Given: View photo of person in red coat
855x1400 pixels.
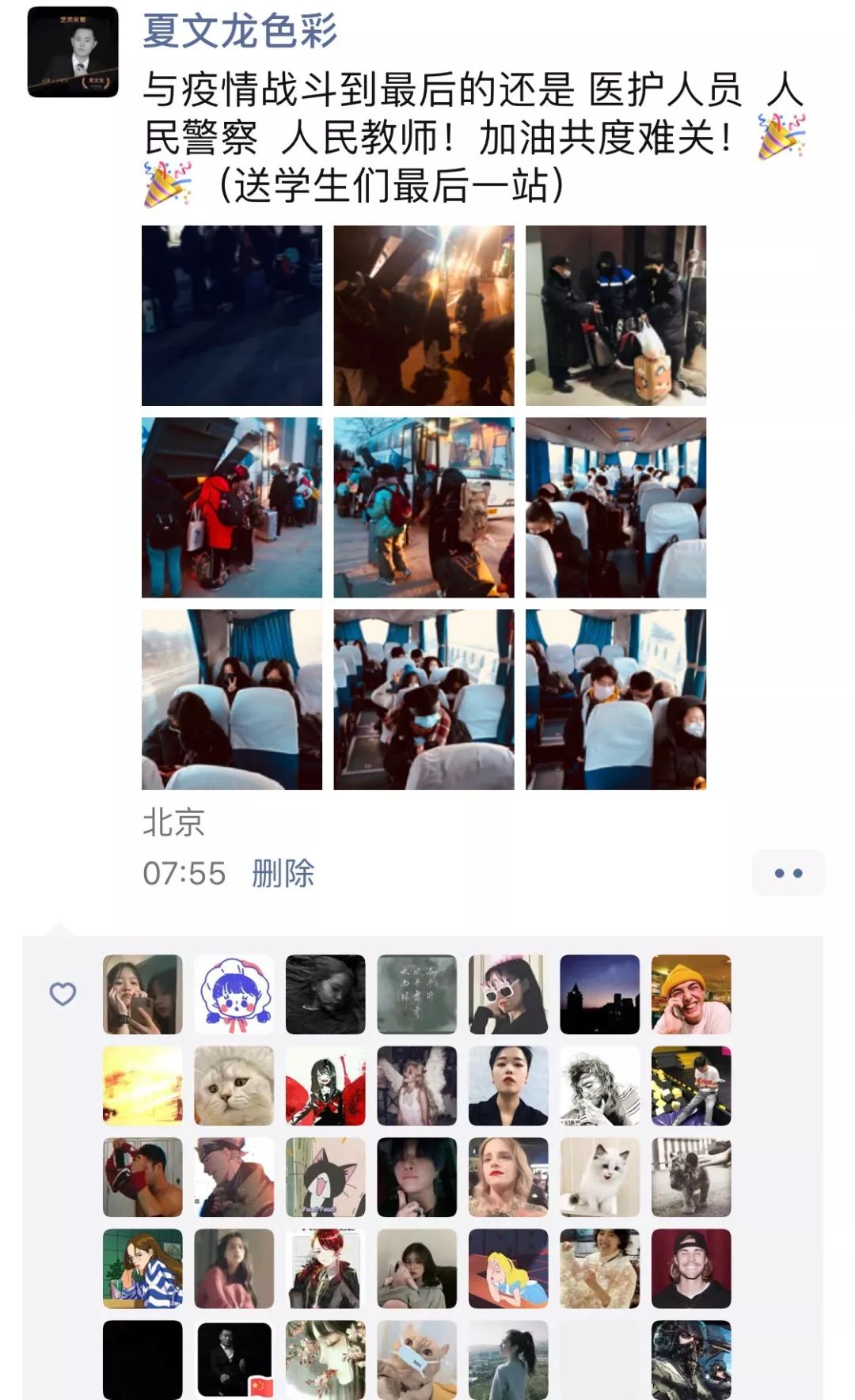Looking at the screenshot, I should (x=232, y=507).
